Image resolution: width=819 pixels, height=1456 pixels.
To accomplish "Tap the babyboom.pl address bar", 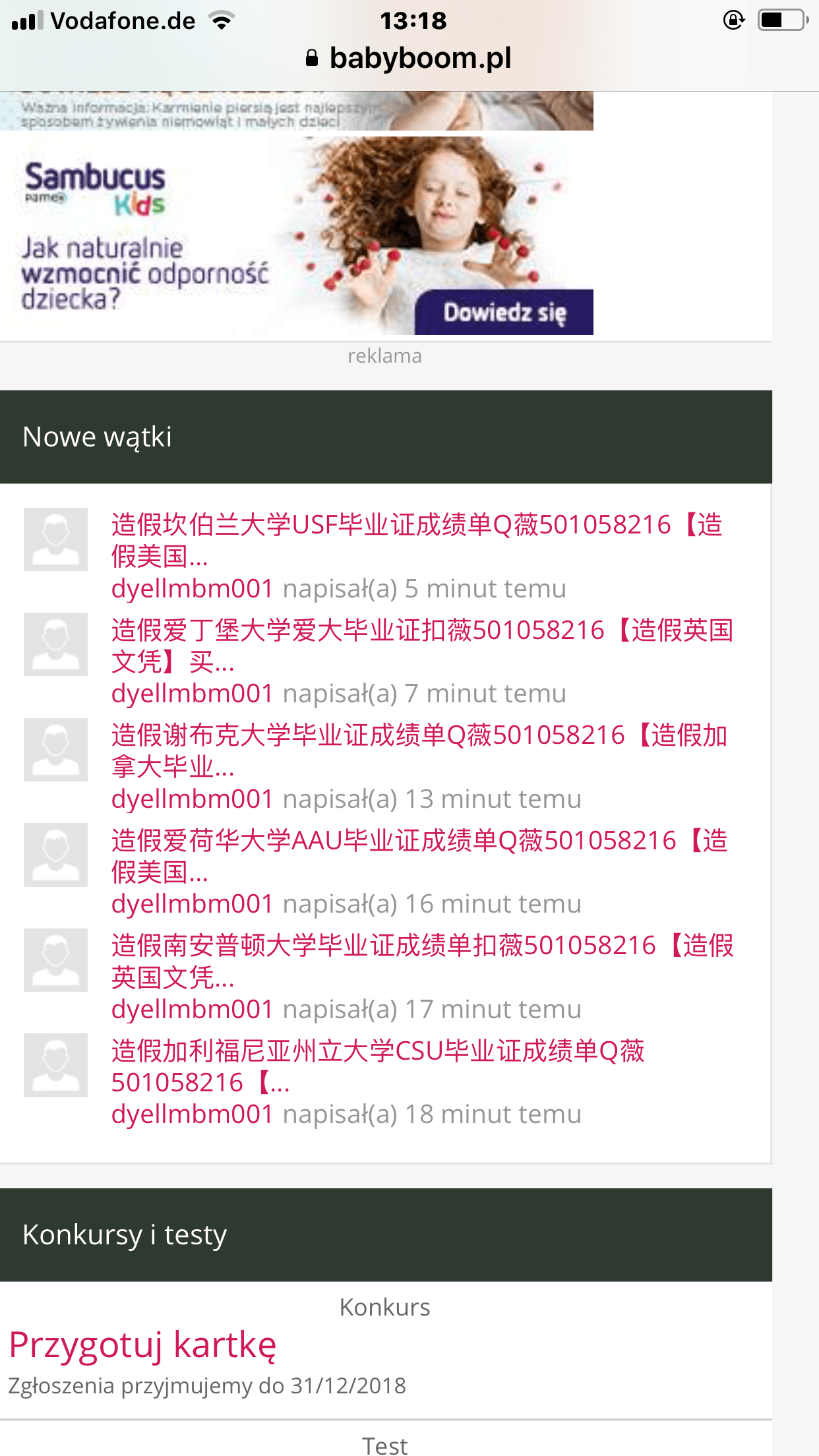I will (x=409, y=58).
